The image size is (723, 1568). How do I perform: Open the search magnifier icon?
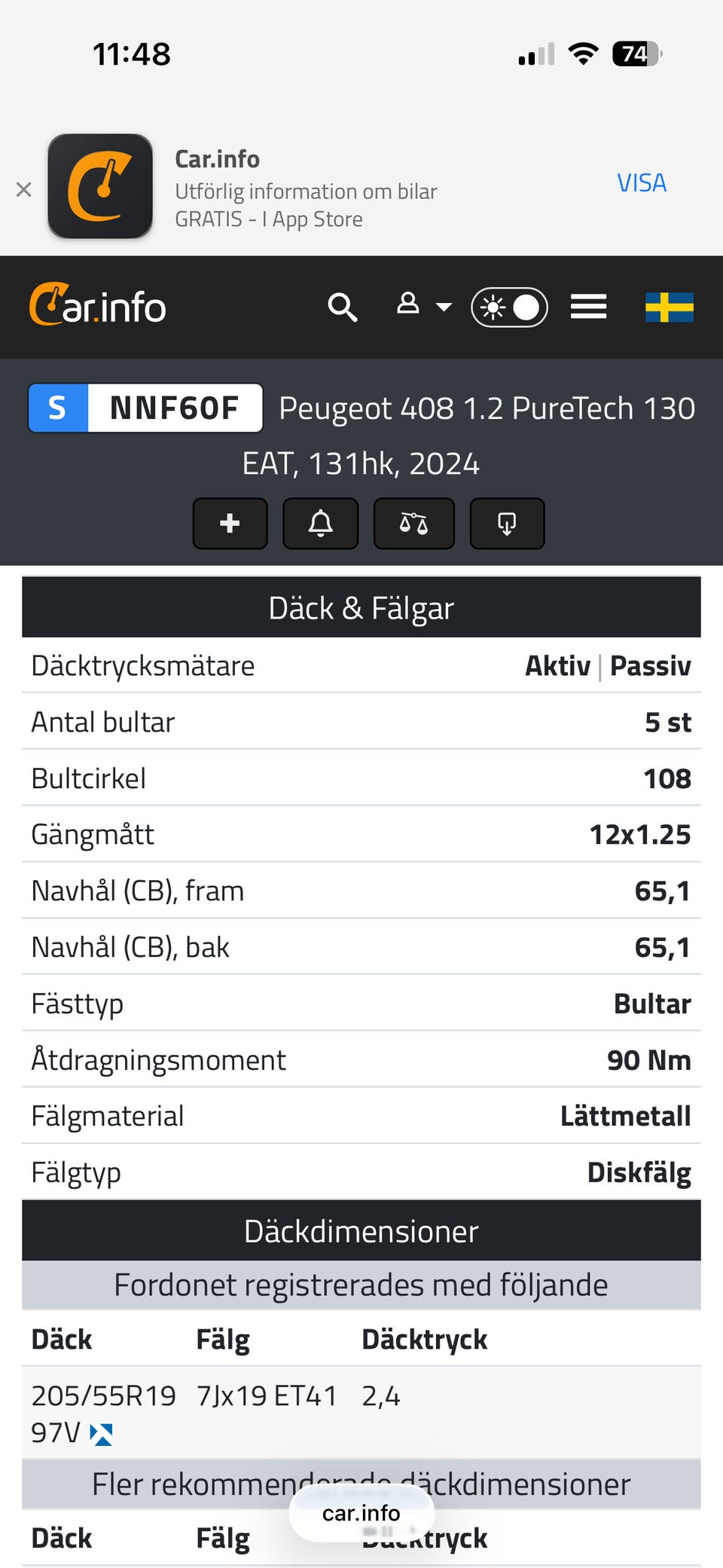coord(343,307)
